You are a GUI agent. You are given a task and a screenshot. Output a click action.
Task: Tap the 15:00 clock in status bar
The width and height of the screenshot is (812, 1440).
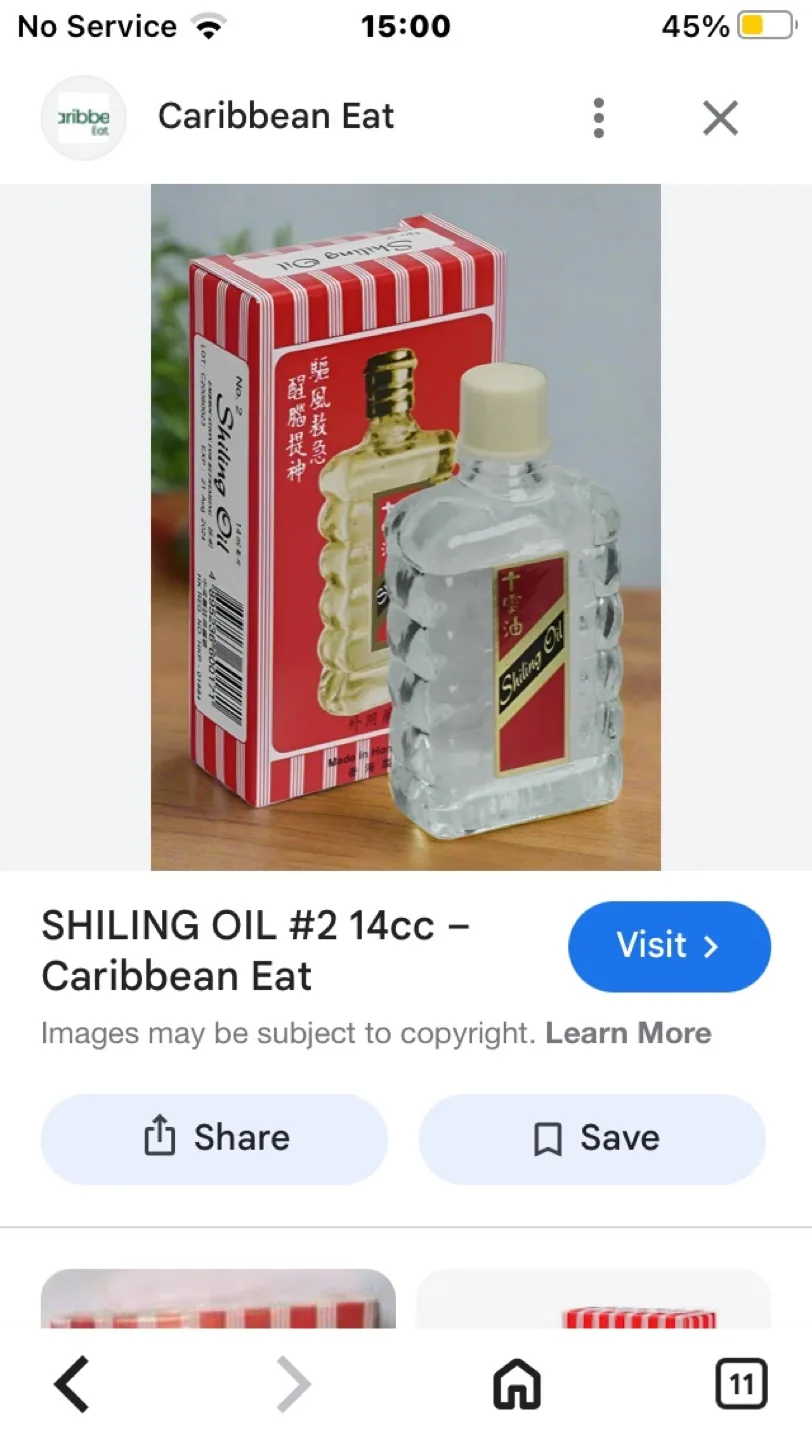(x=406, y=25)
